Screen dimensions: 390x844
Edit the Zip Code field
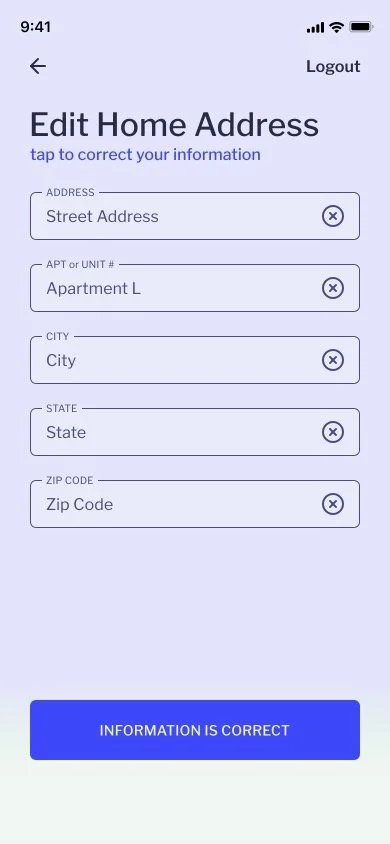(195, 504)
